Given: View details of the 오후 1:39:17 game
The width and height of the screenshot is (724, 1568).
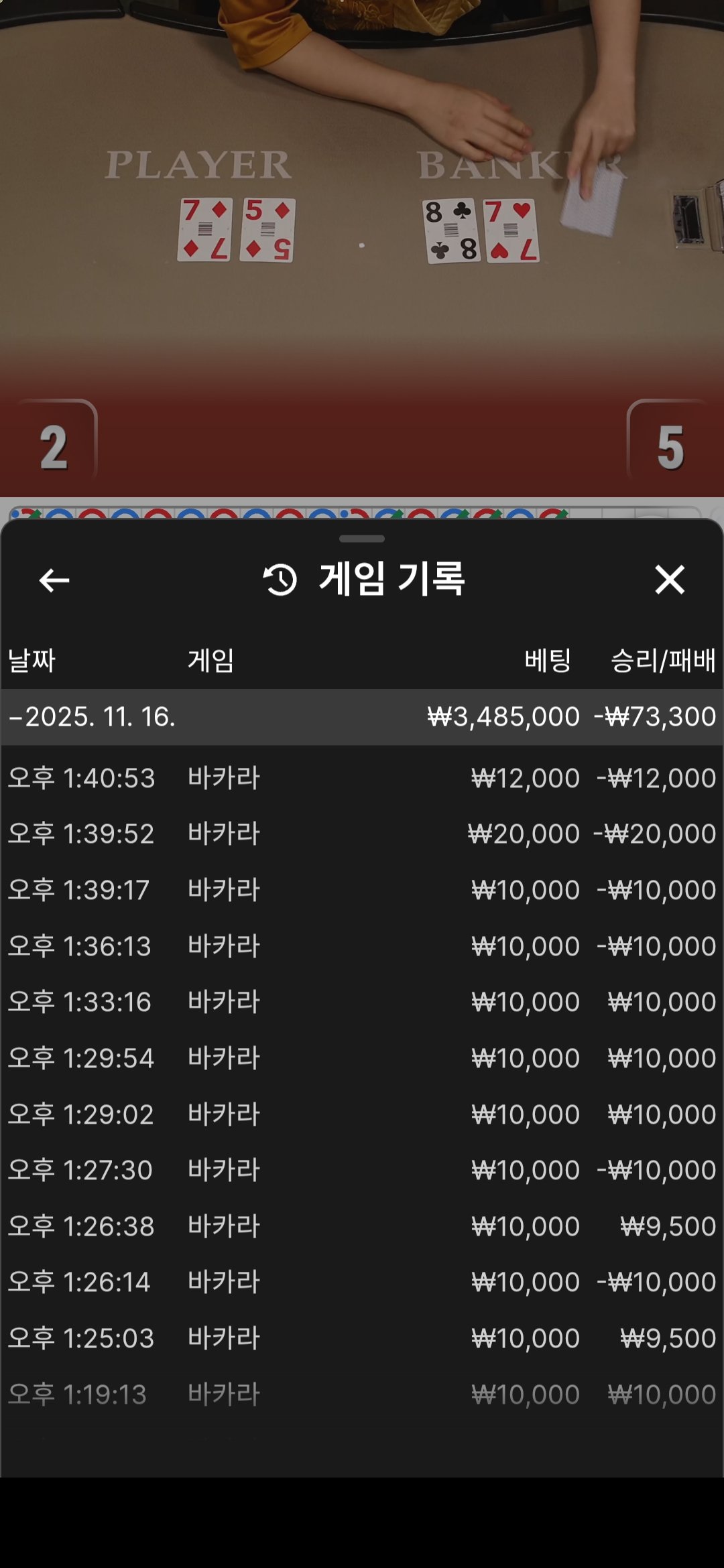Looking at the screenshot, I should [x=362, y=890].
